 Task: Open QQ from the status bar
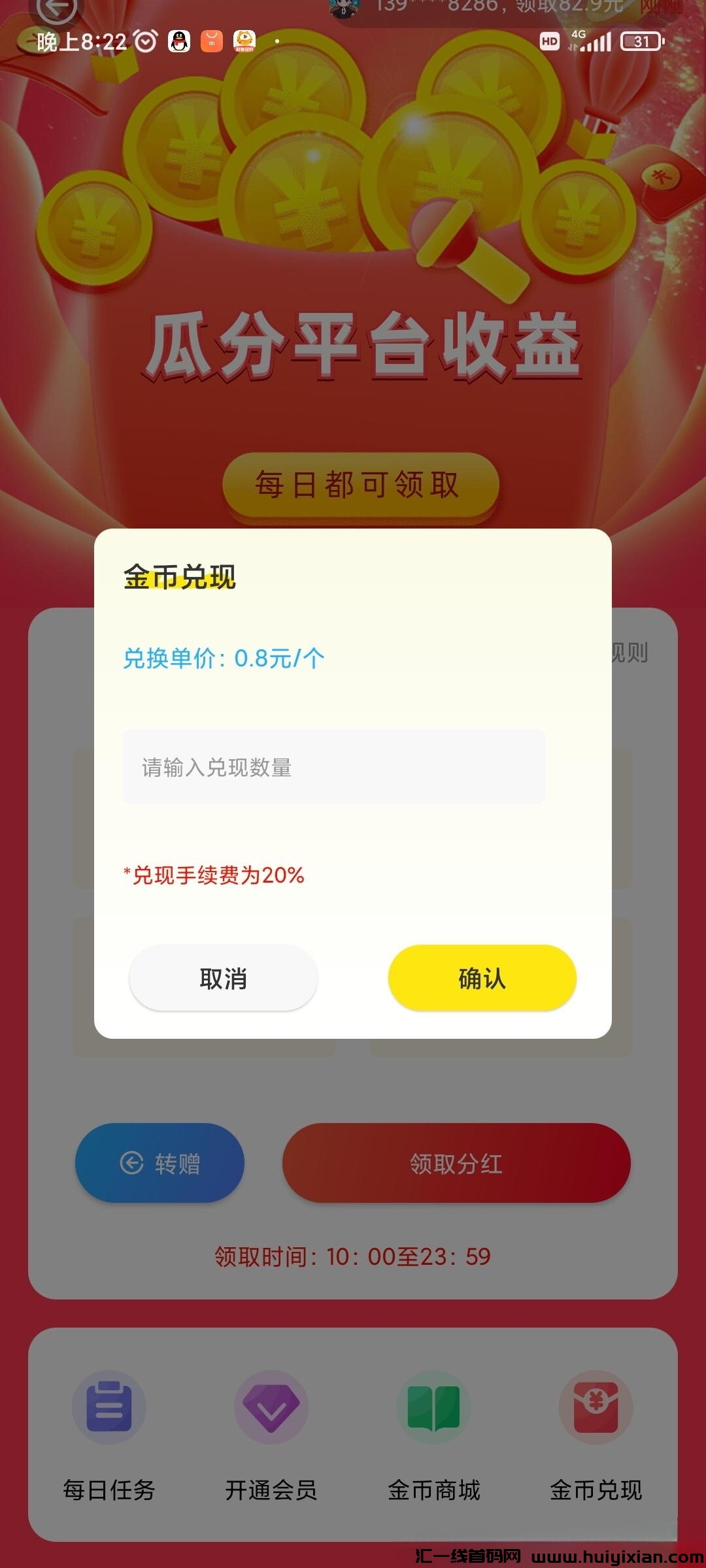click(176, 41)
